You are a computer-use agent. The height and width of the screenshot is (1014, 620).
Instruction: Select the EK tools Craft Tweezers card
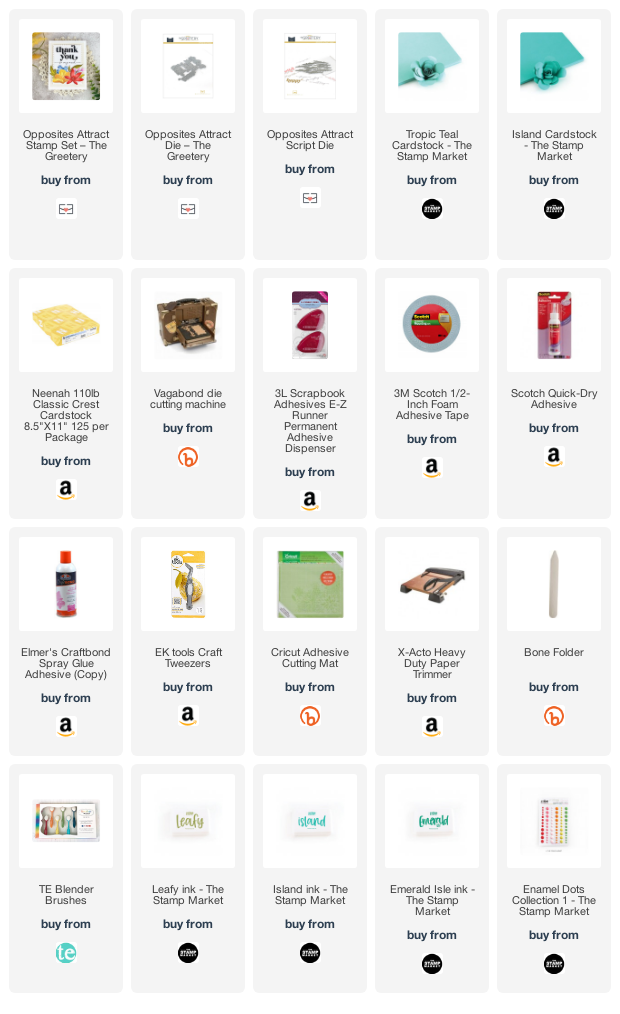click(x=188, y=584)
